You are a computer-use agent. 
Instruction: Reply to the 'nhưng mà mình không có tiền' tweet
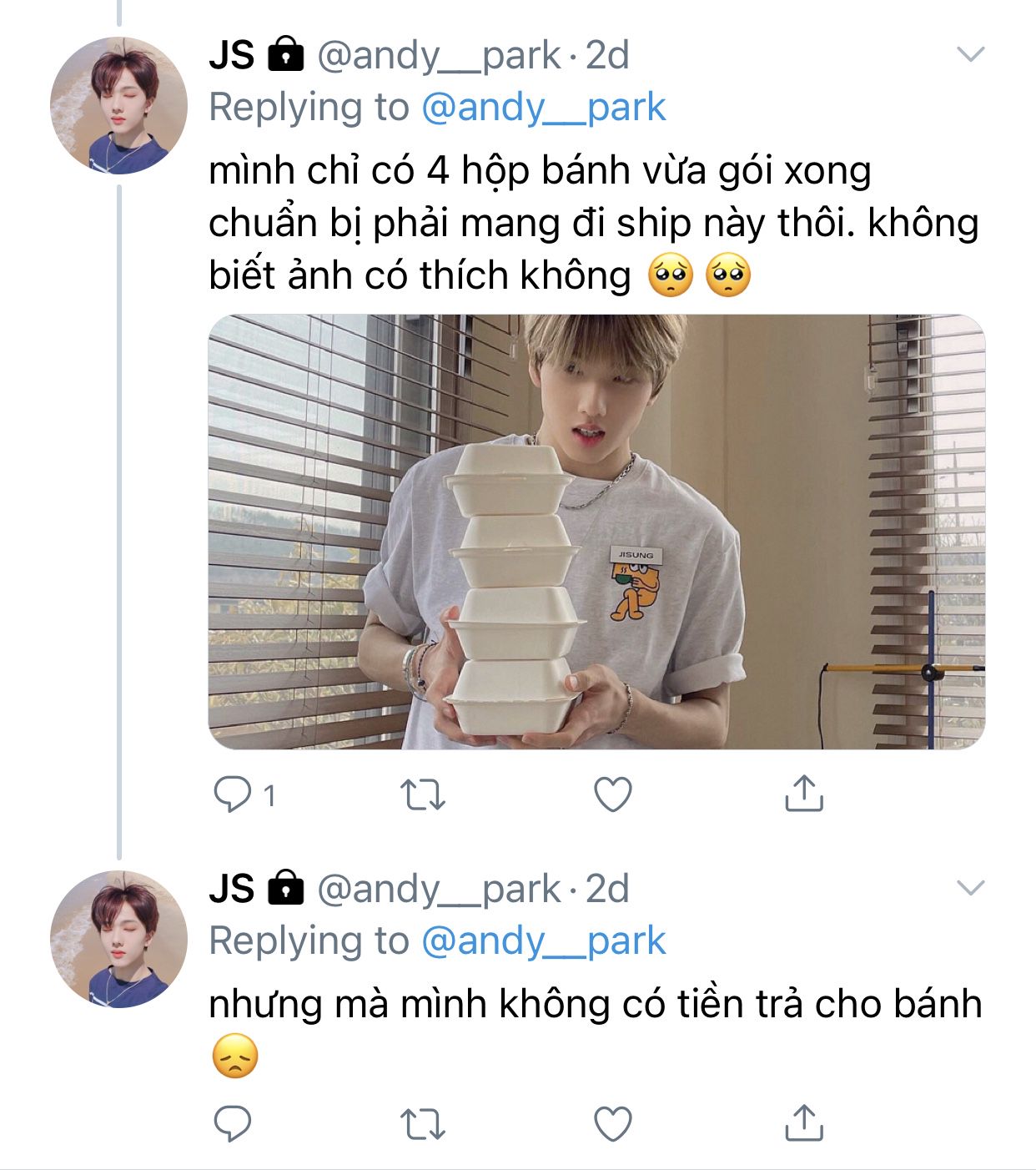click(x=233, y=1124)
